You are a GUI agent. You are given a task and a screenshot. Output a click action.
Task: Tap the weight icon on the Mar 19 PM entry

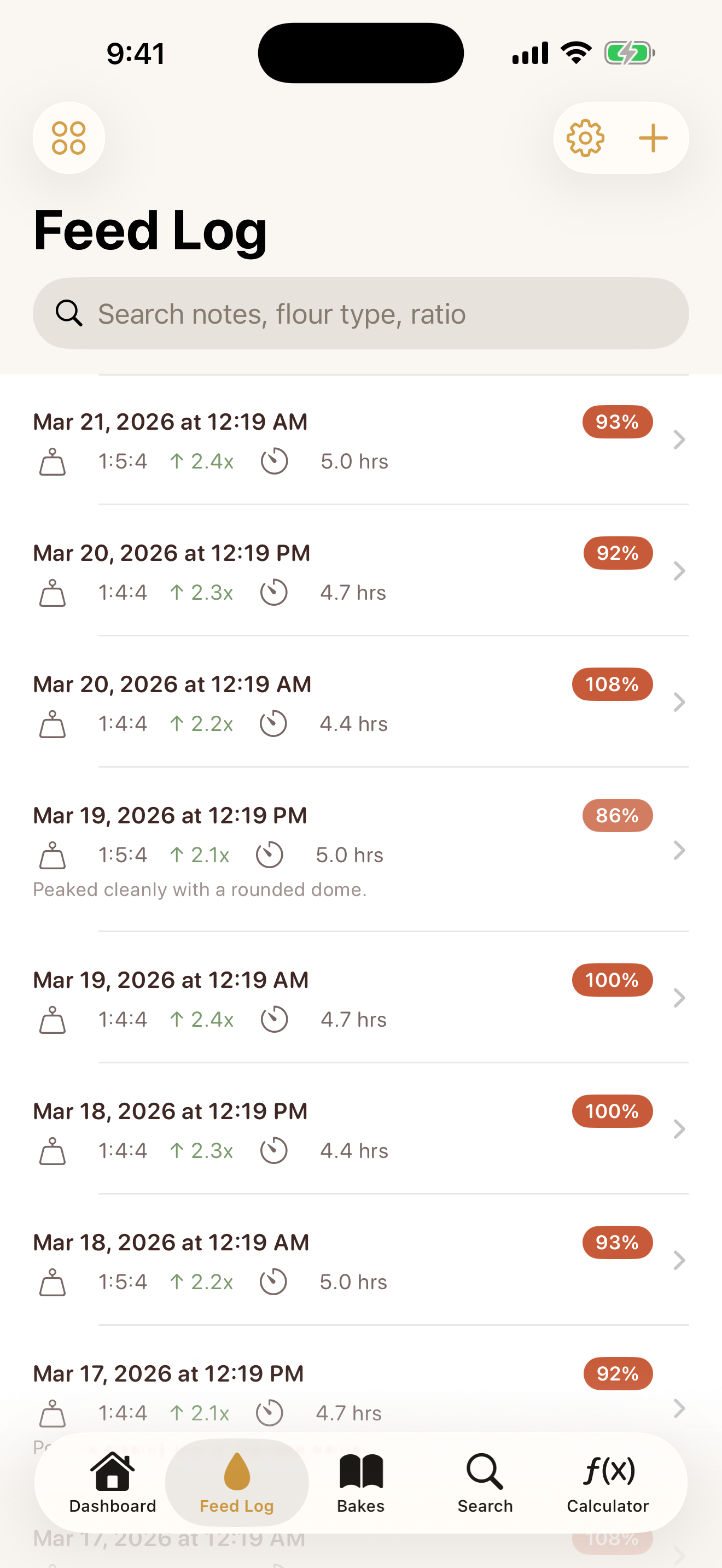(52, 855)
